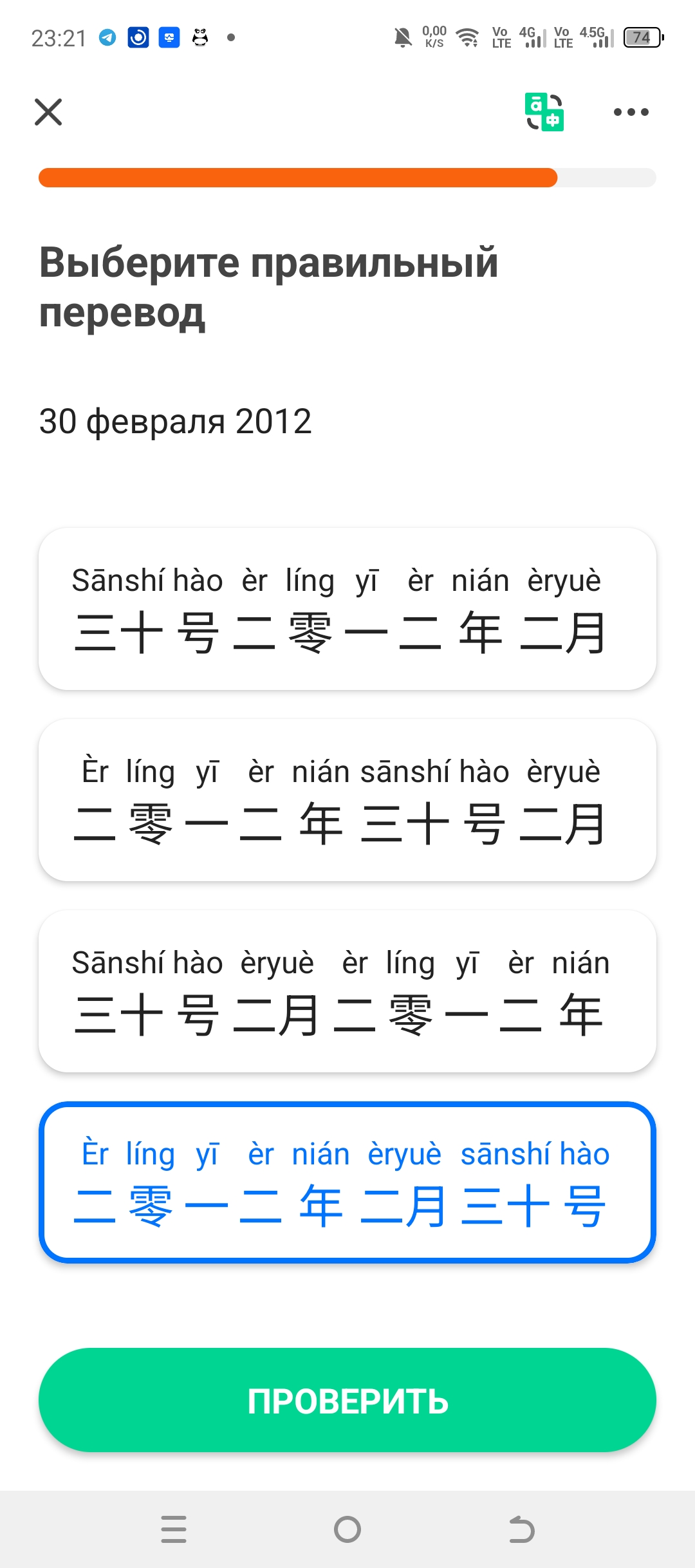Pick the answer 'Sānshí hào èryuè èr líng yī èr nián'
695x1568 pixels.
coord(347,991)
